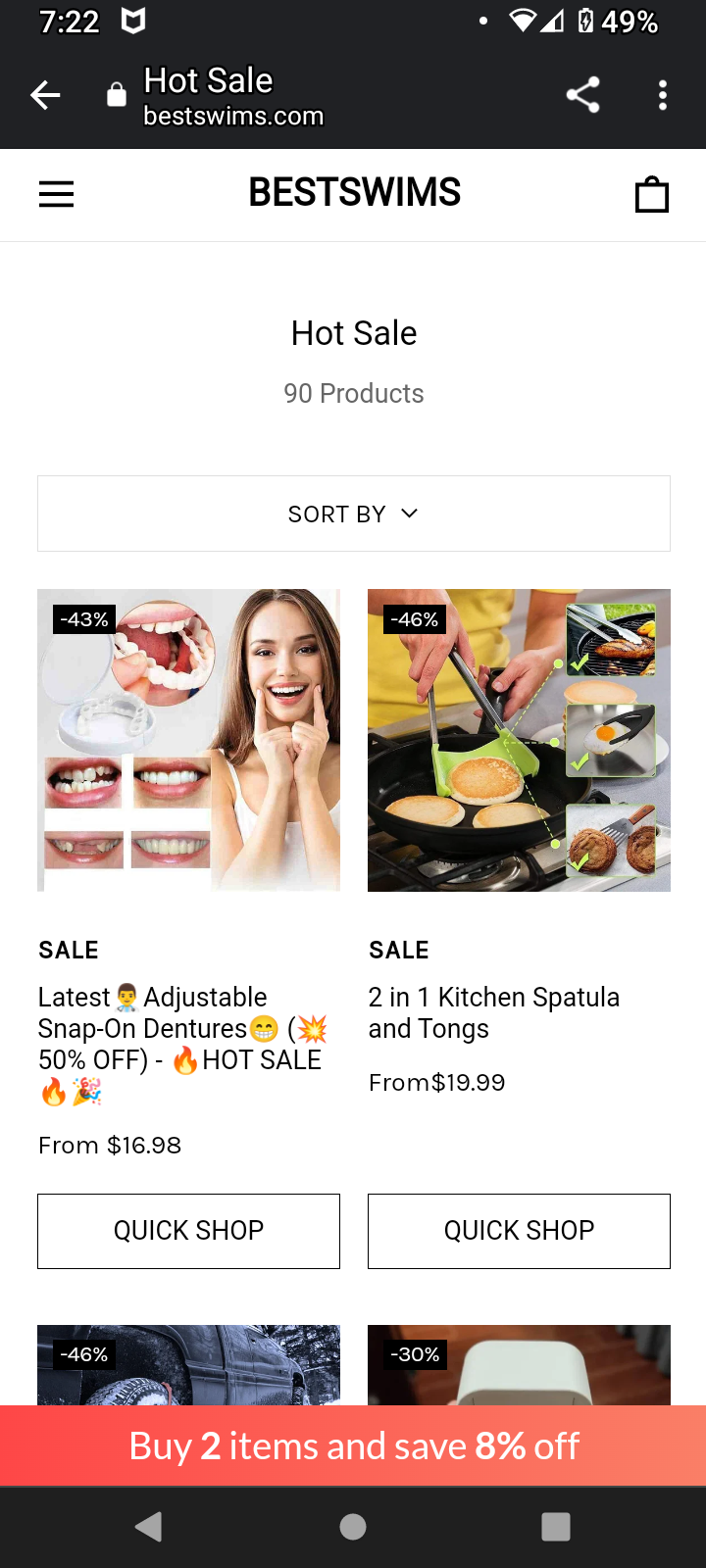Go back using the browser arrow
The height and width of the screenshot is (1568, 706).
pos(45,95)
